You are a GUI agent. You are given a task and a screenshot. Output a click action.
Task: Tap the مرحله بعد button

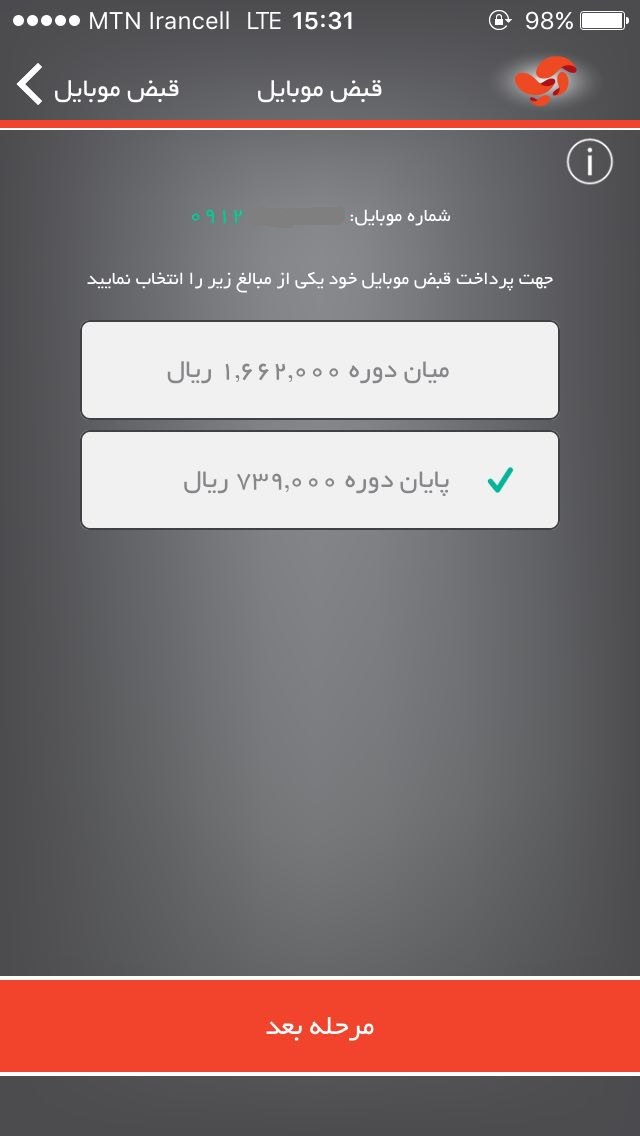320,1026
